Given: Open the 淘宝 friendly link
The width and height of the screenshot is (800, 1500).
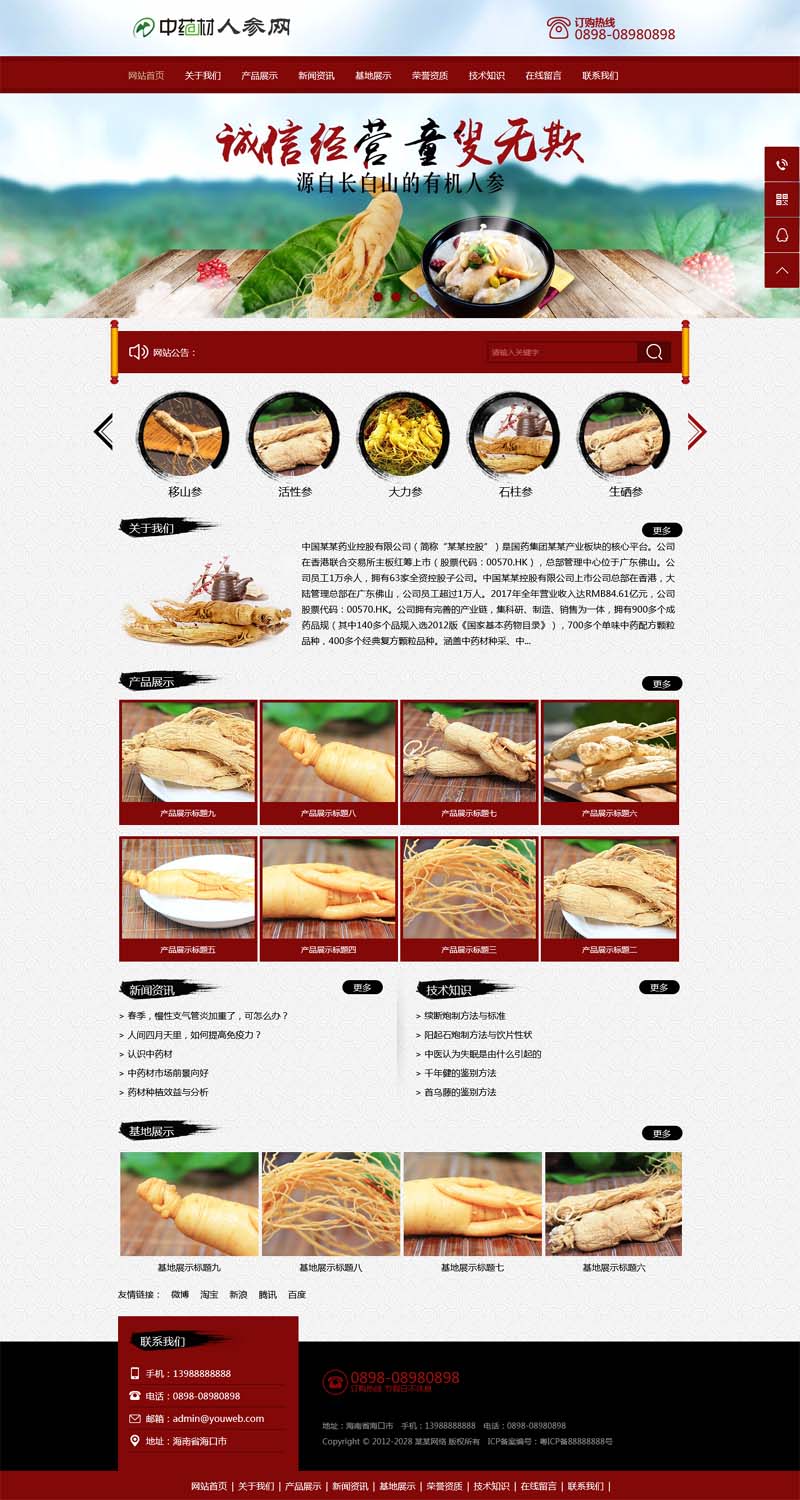Looking at the screenshot, I should pyautogui.click(x=208, y=1295).
